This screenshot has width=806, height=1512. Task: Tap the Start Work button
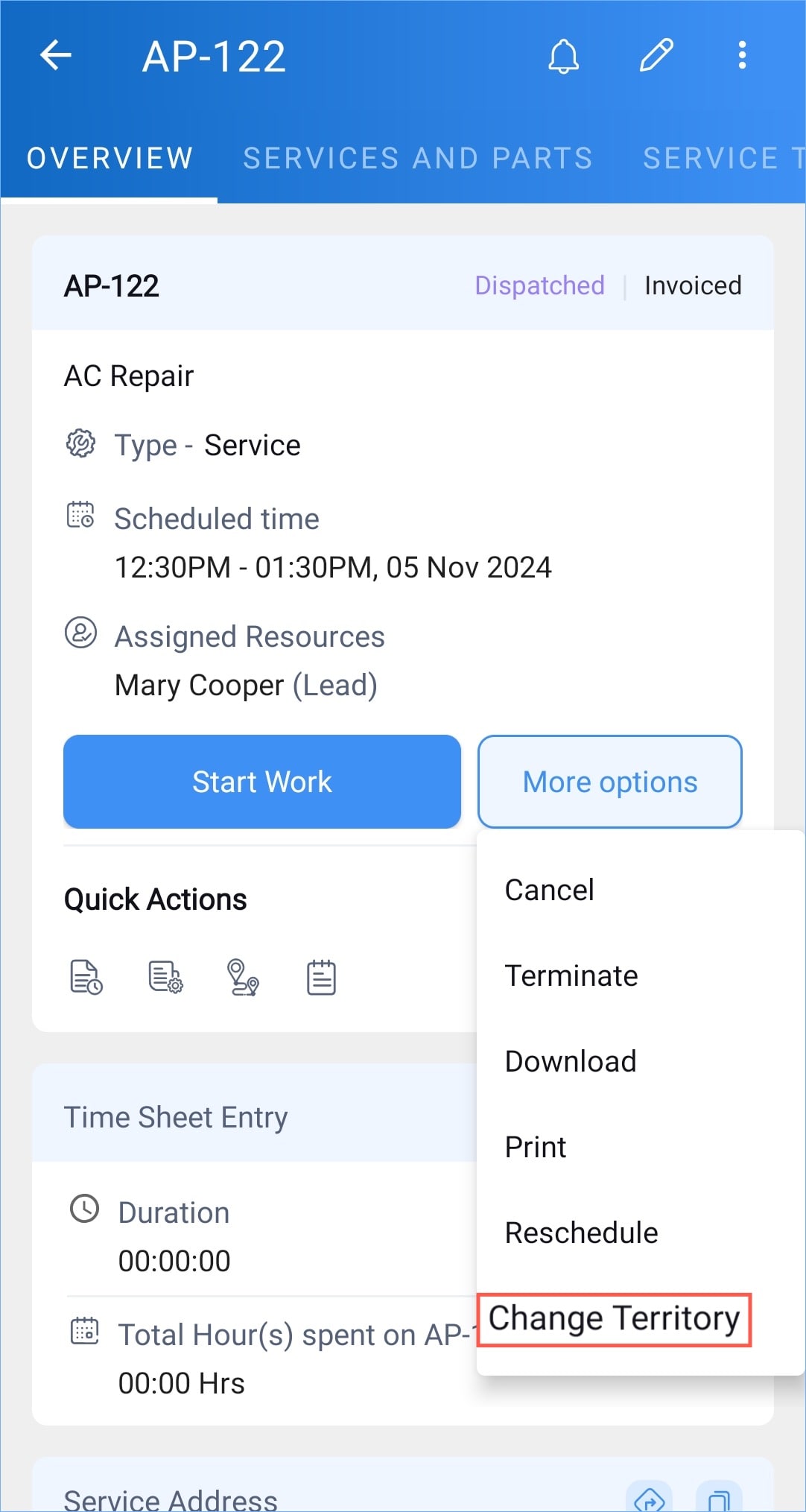(x=261, y=782)
